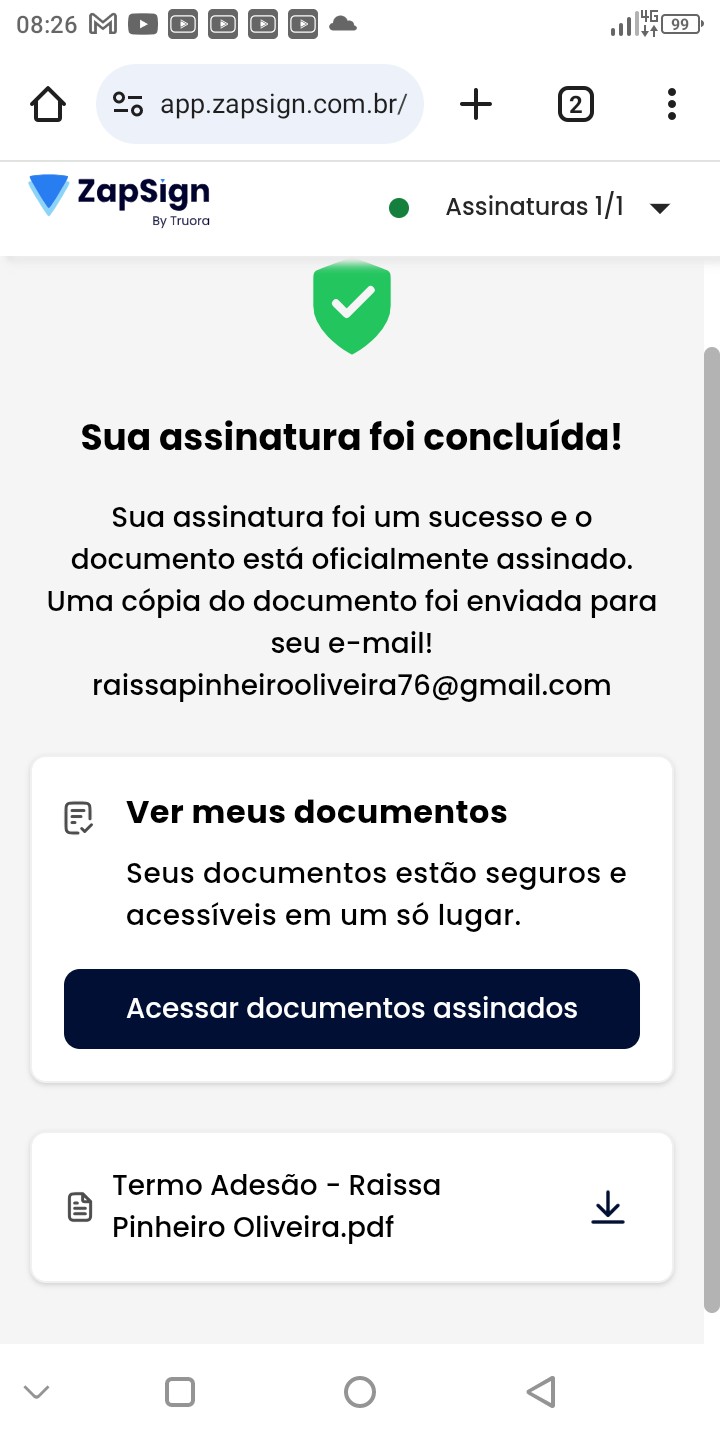
Task: Go back with the system back button
Action: pos(540,1391)
